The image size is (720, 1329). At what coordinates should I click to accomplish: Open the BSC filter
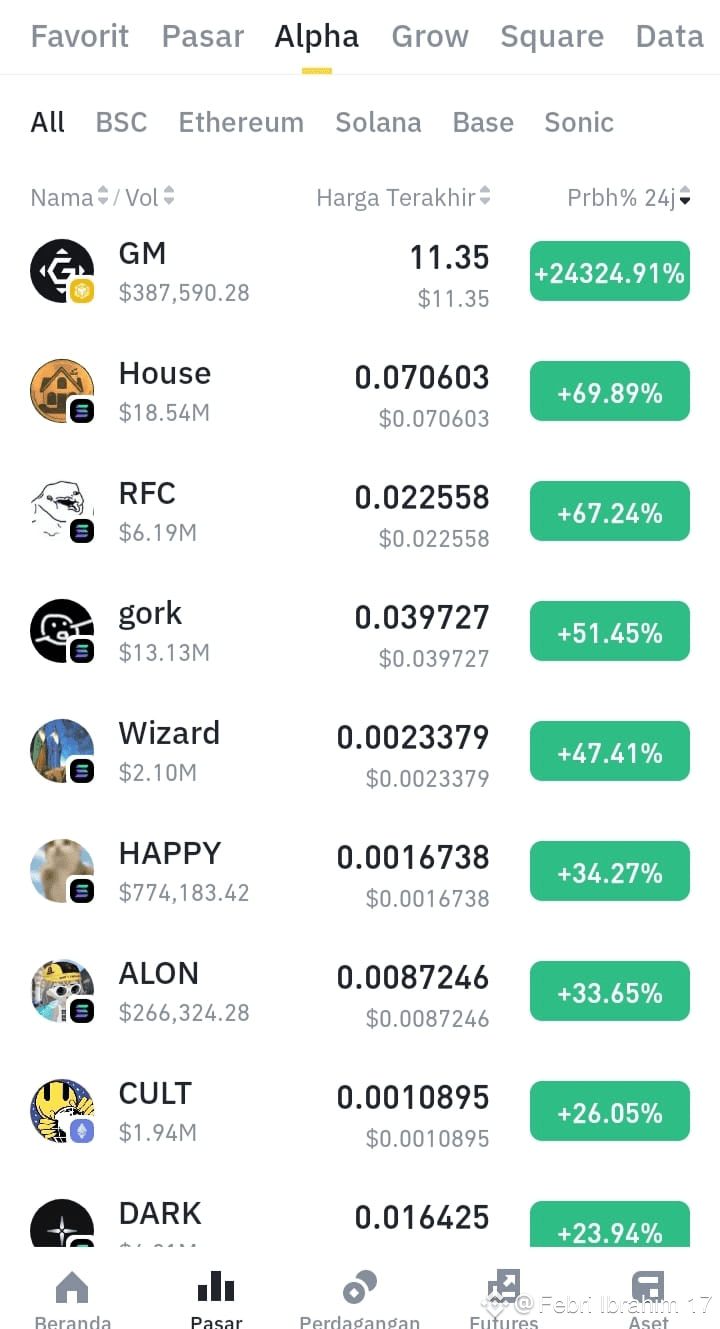click(121, 122)
